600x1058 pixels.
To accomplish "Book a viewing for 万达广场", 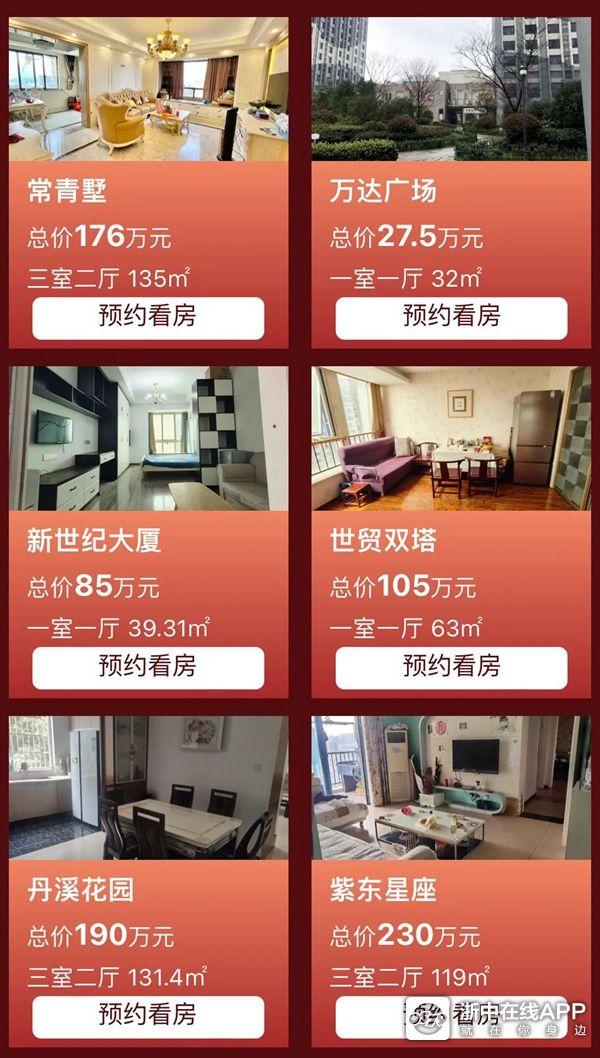I will pyautogui.click(x=451, y=318).
